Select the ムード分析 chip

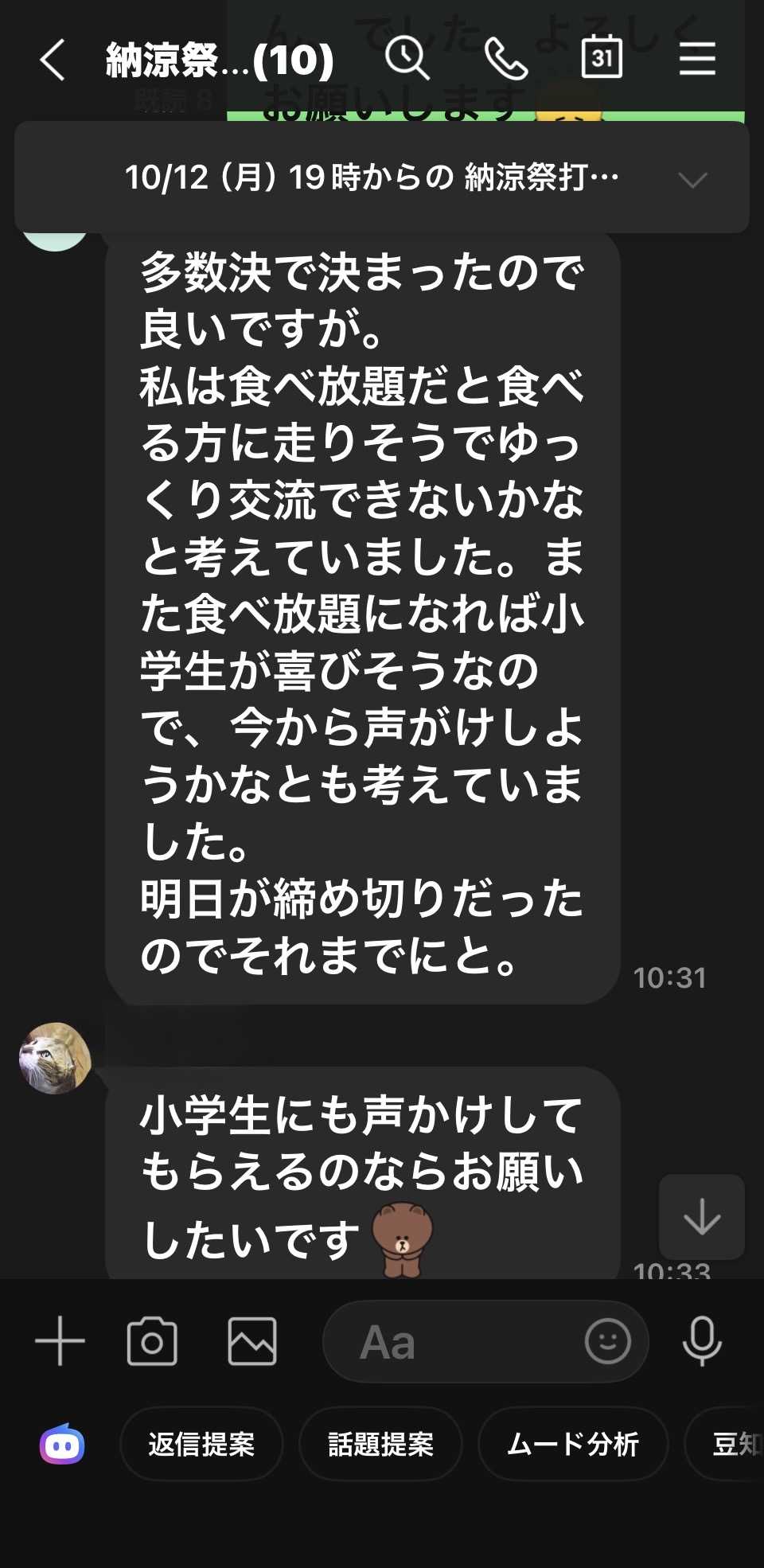(x=573, y=1444)
